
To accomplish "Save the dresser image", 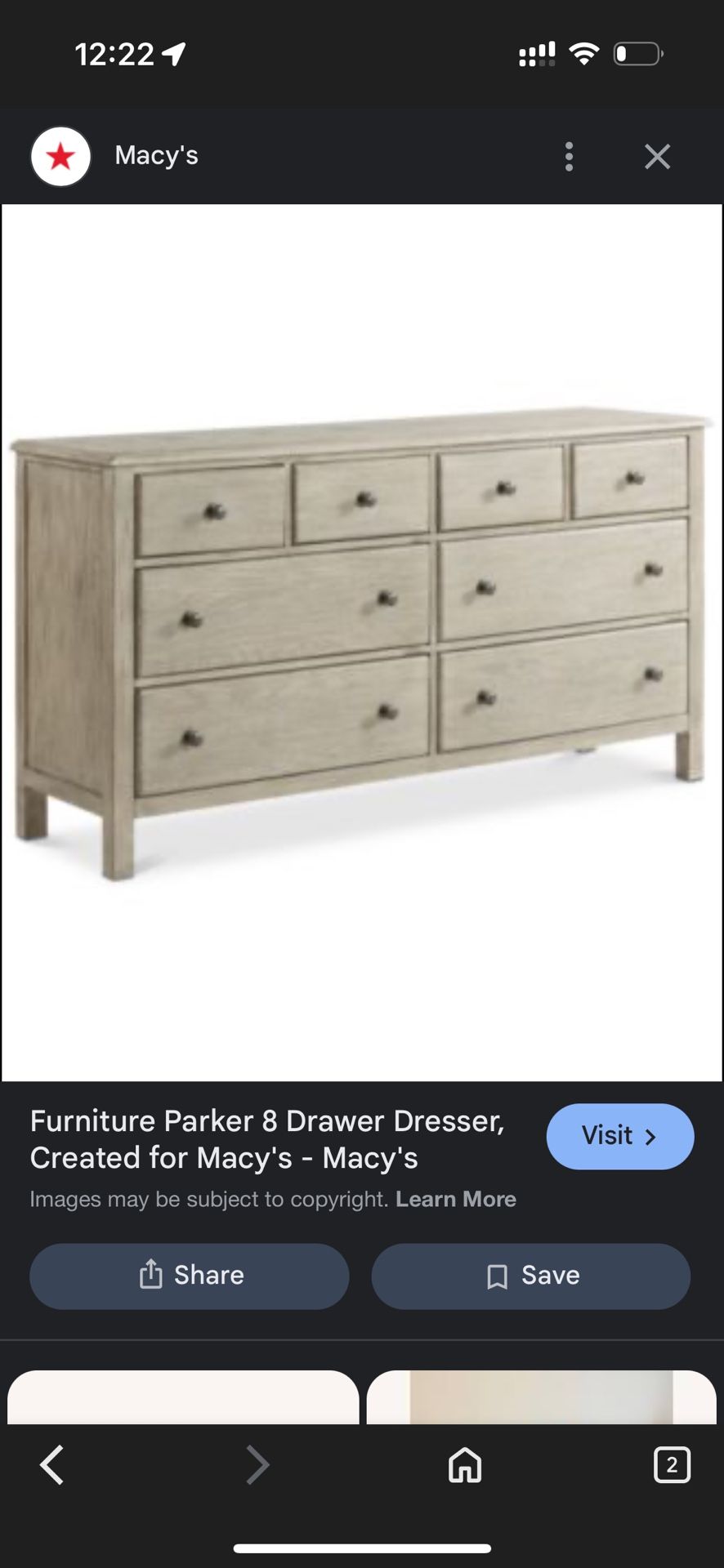I will [x=531, y=1276].
